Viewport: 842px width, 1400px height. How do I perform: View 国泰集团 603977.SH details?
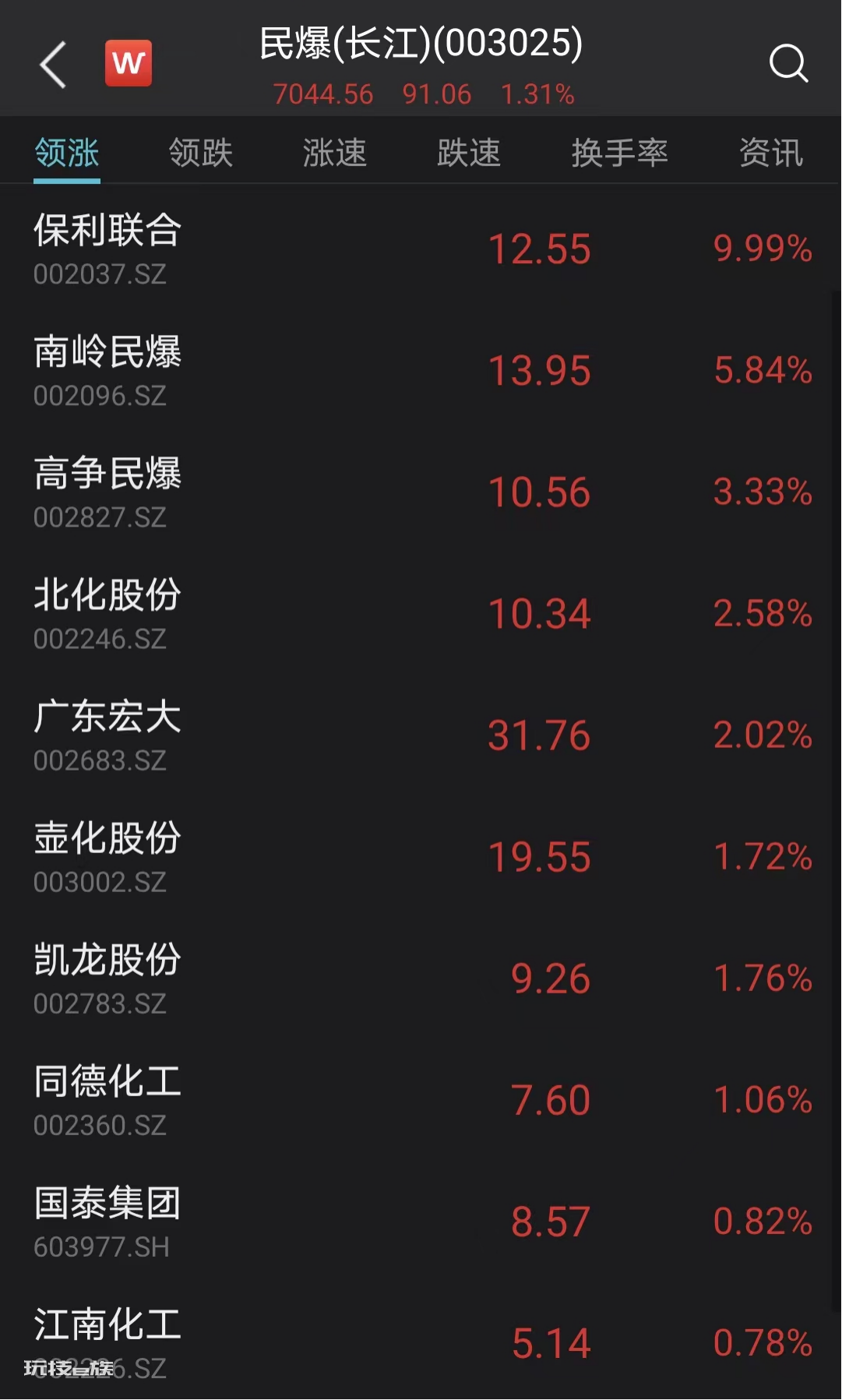coord(421,1222)
